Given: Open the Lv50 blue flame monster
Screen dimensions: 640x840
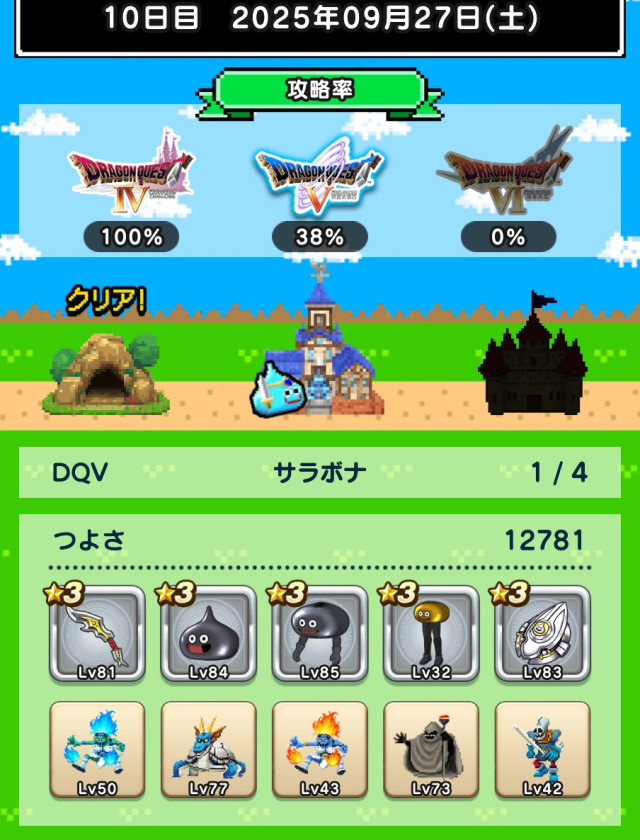Looking at the screenshot, I should click(x=97, y=750).
